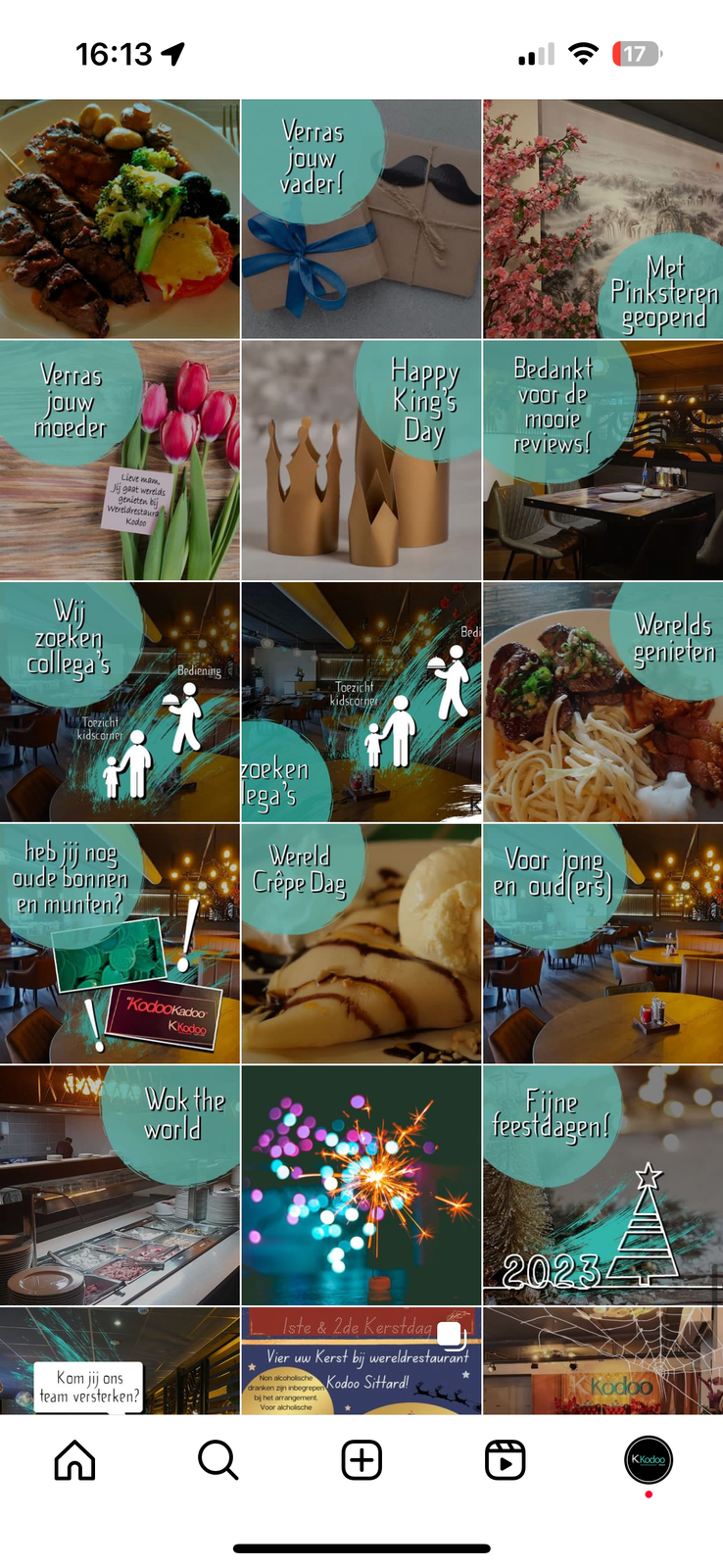723x1568 pixels.
Task: View the 'Voor jong en oud(ers)' post
Action: tap(602, 944)
